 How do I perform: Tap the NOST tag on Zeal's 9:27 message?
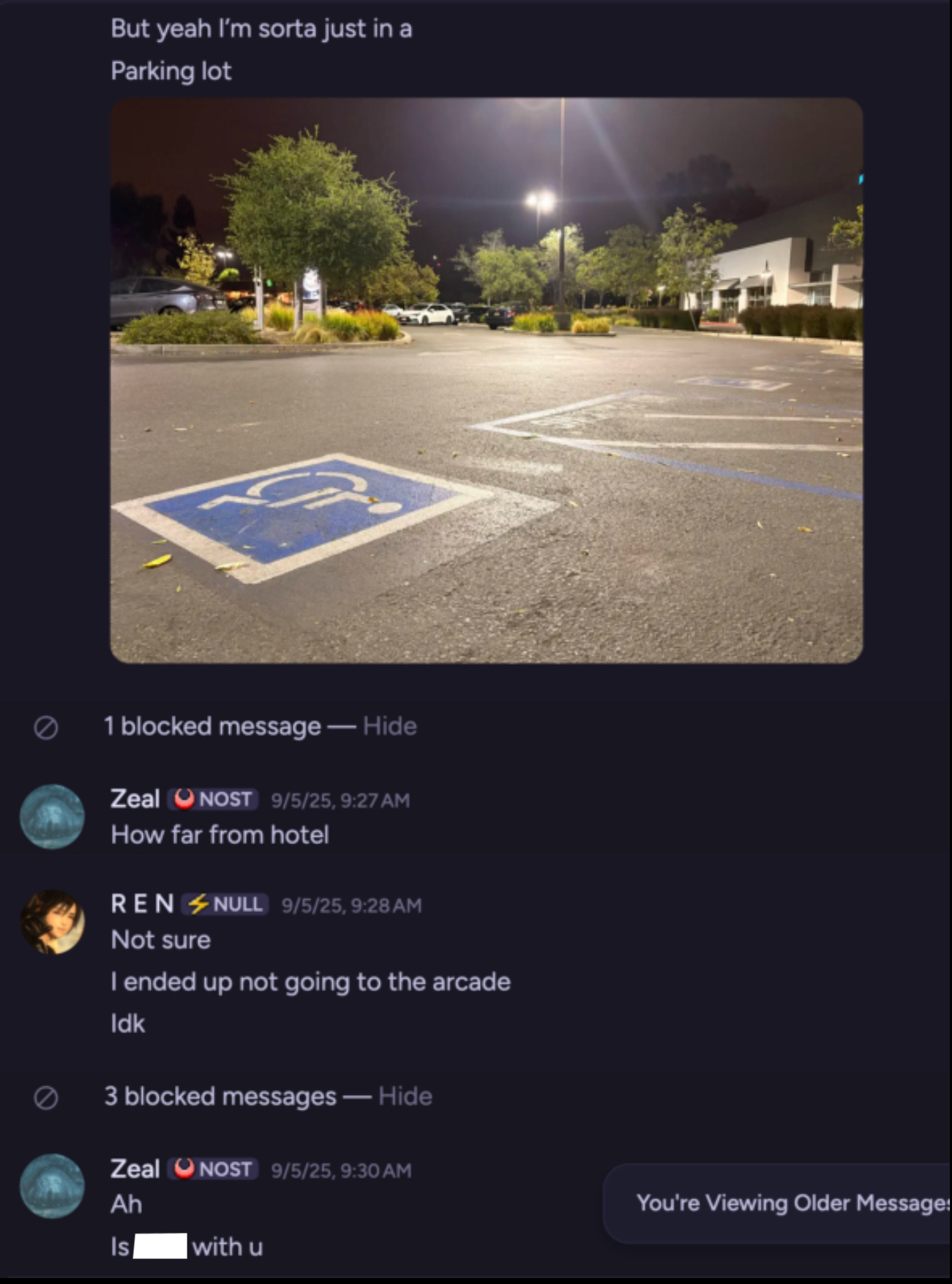coord(213,799)
